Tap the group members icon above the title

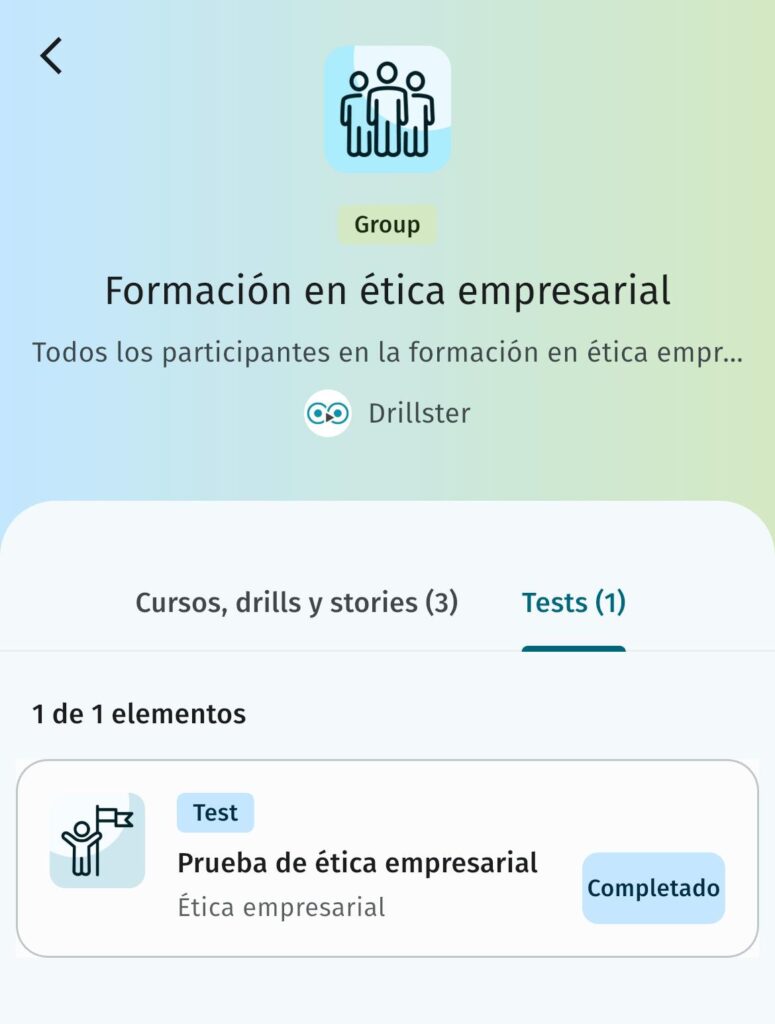point(387,112)
